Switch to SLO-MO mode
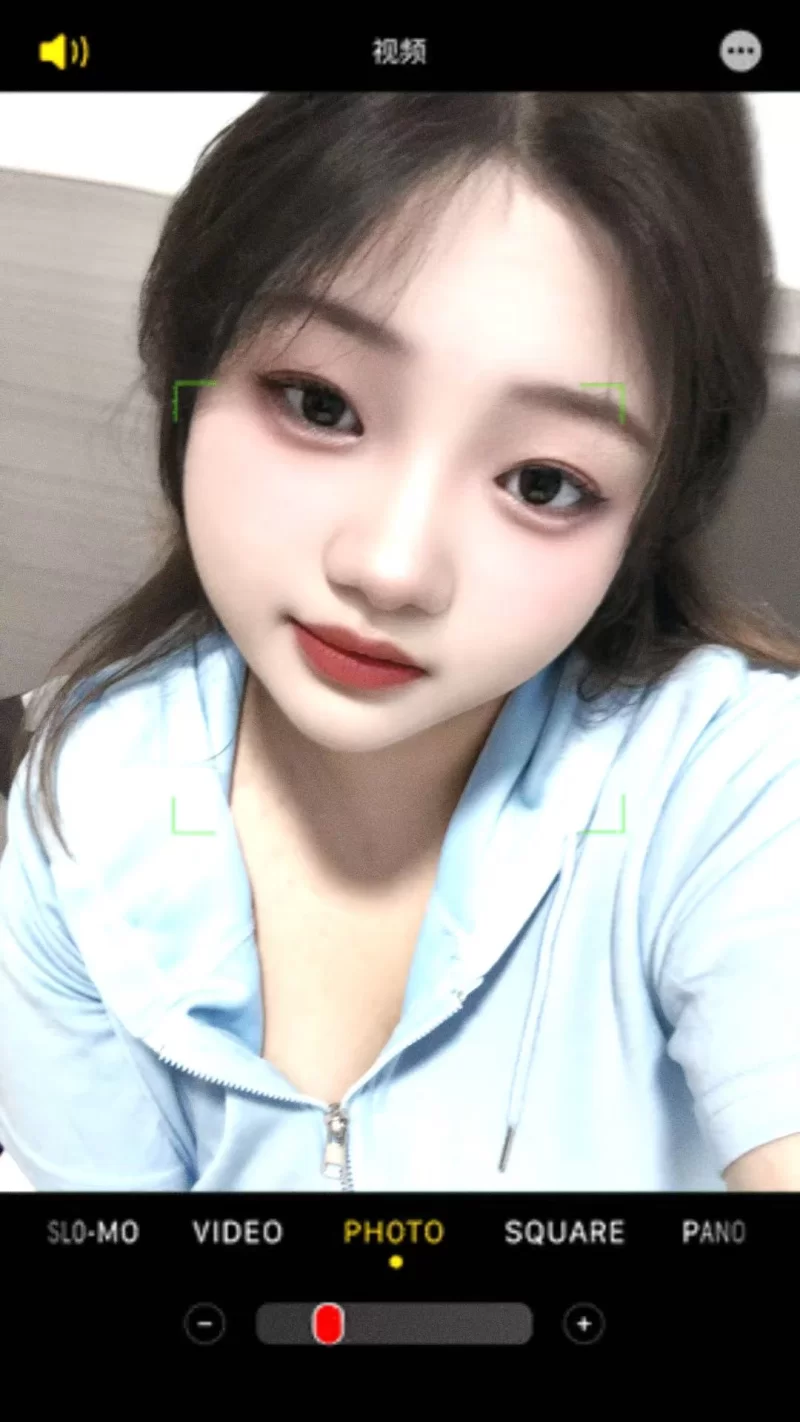800x1422 pixels. tap(93, 1232)
